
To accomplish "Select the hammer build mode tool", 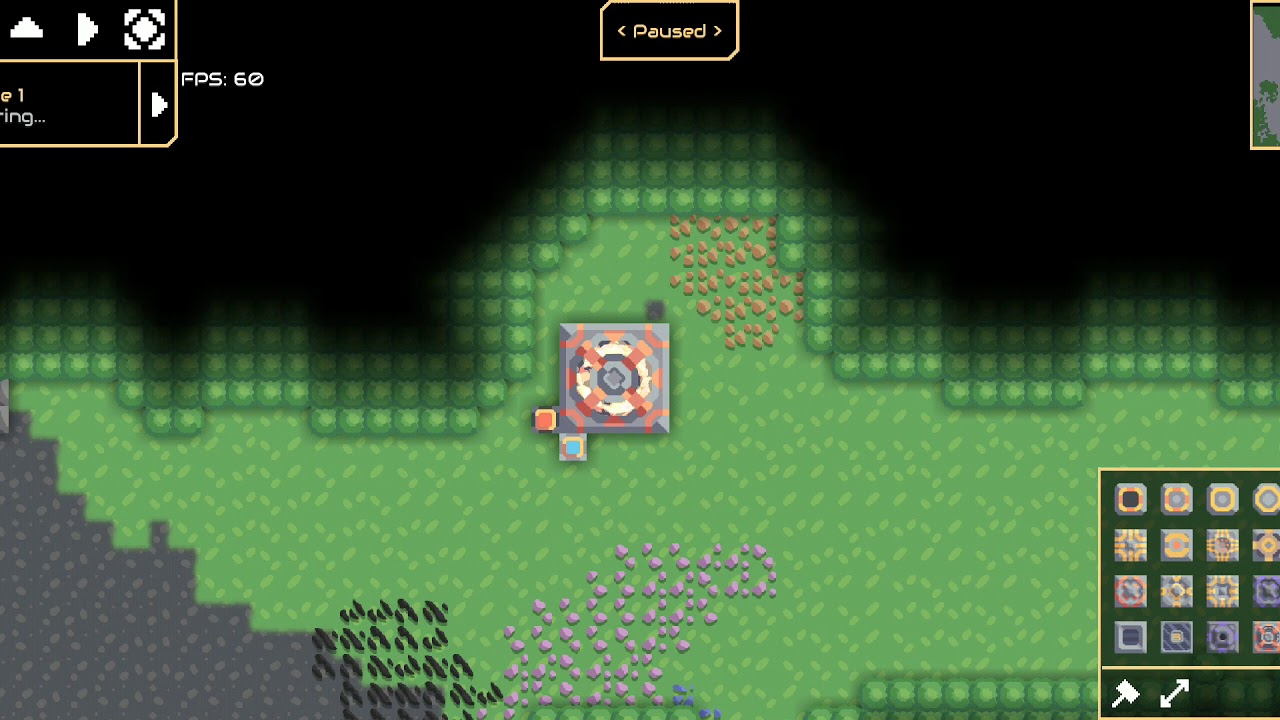I will (1126, 693).
